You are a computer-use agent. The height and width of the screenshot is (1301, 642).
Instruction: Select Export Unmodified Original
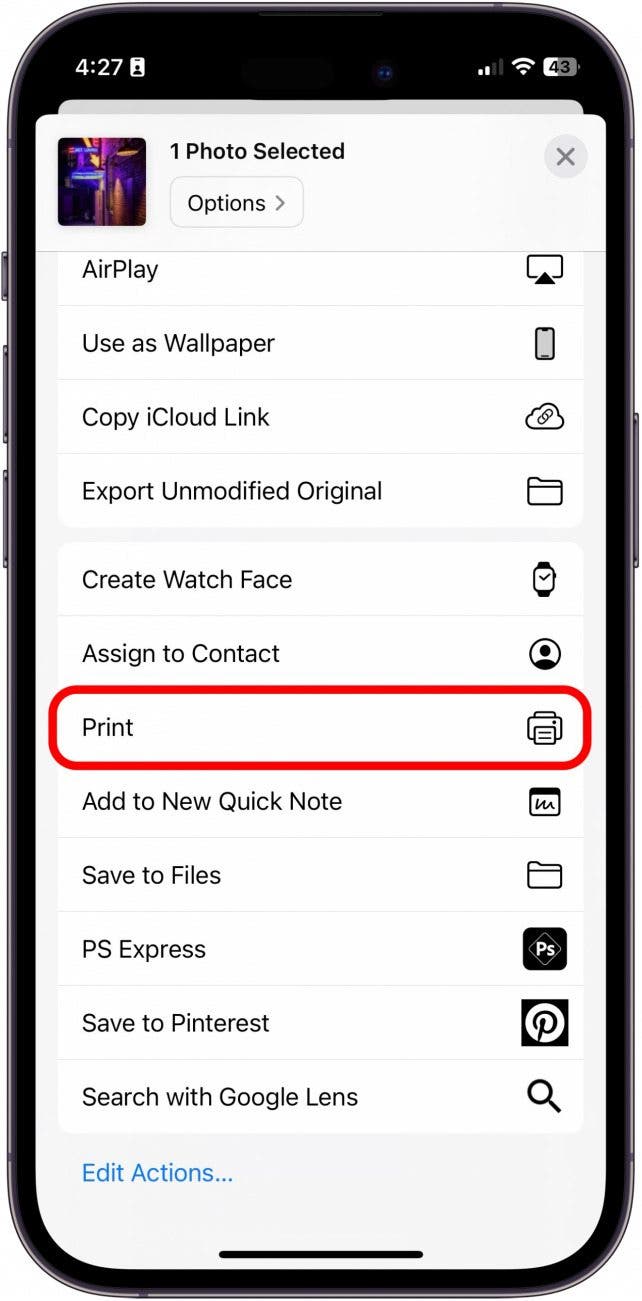(x=321, y=491)
